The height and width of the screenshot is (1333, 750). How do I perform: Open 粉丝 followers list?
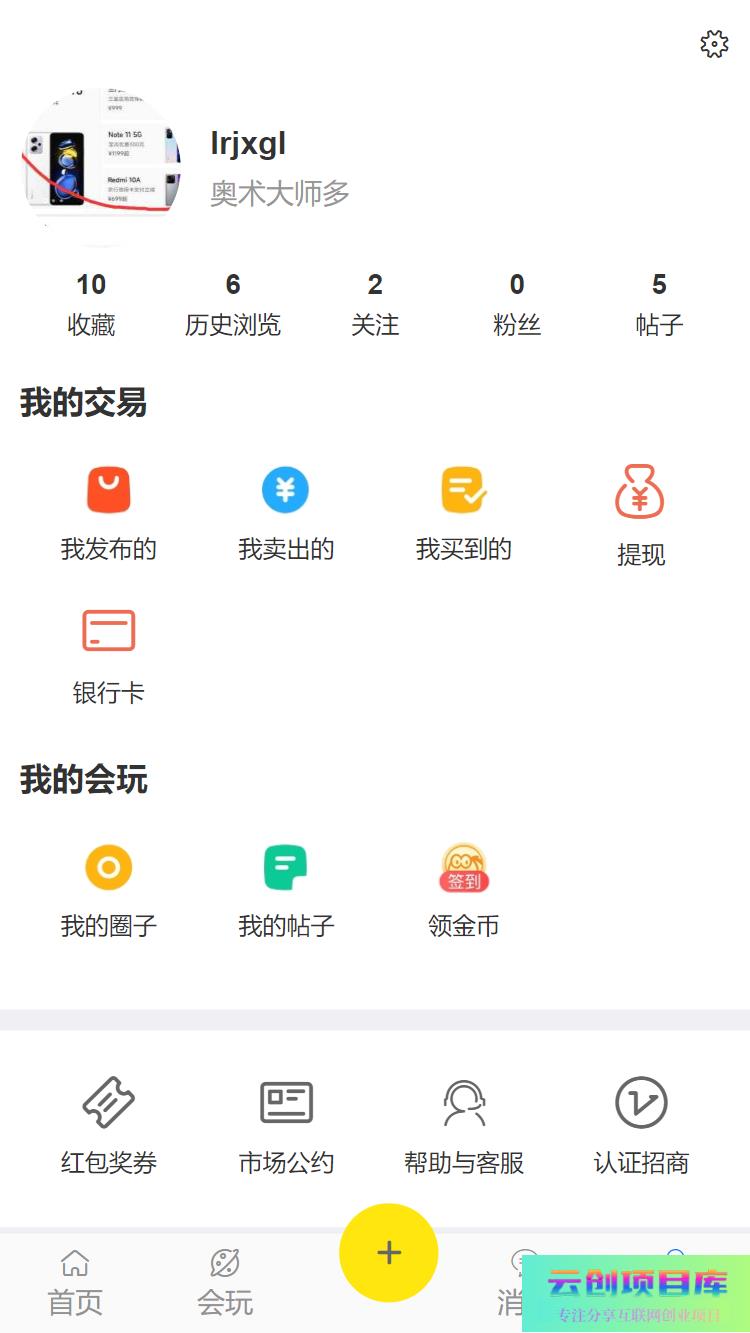(517, 304)
